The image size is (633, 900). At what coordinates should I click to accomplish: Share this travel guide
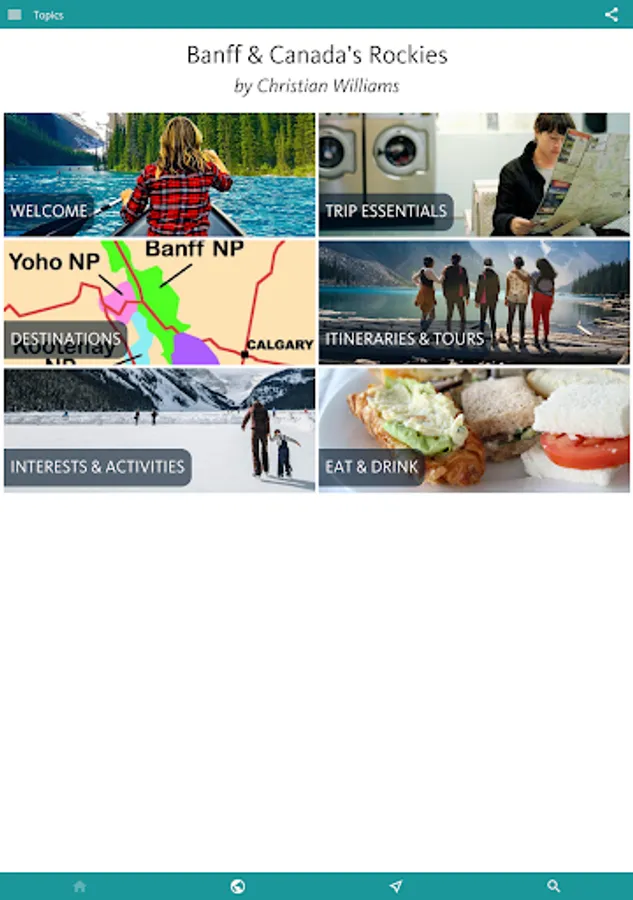[611, 14]
